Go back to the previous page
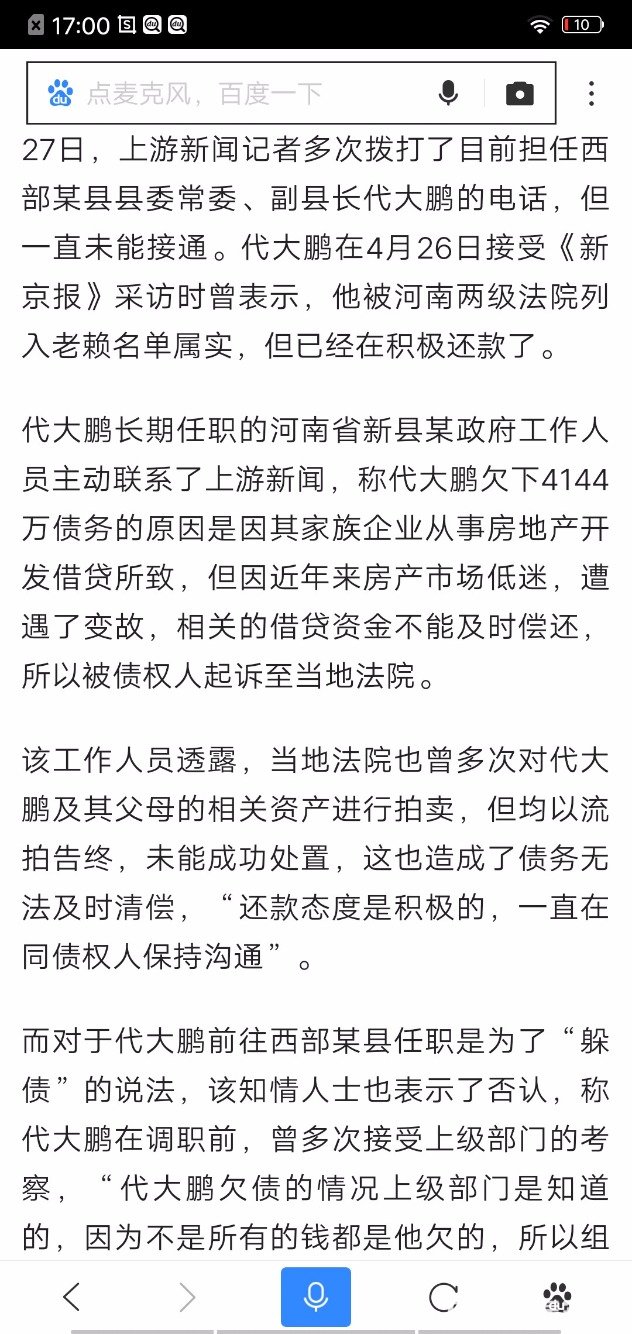The height and width of the screenshot is (1334, 632). pos(71,1297)
